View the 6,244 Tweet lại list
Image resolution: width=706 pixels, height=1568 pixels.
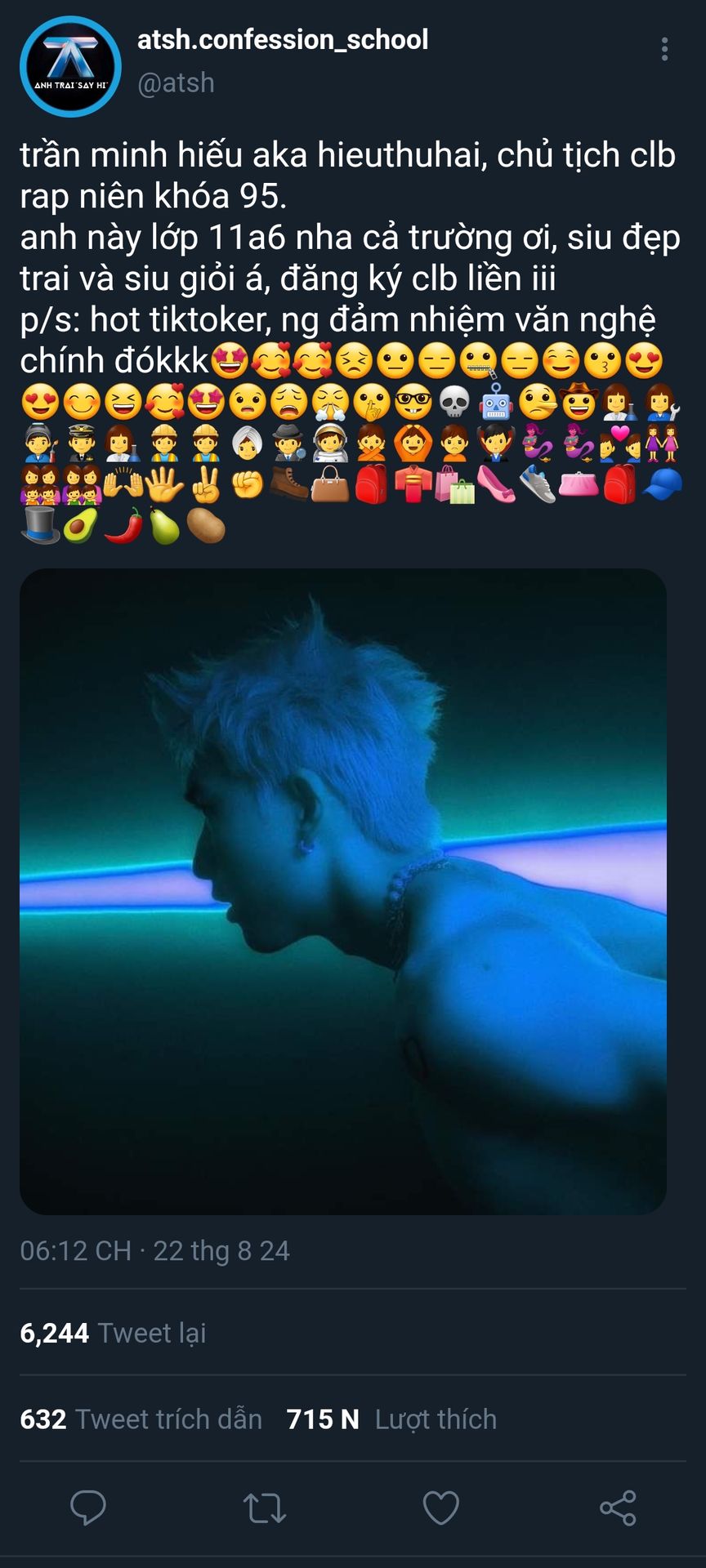click(x=113, y=1333)
